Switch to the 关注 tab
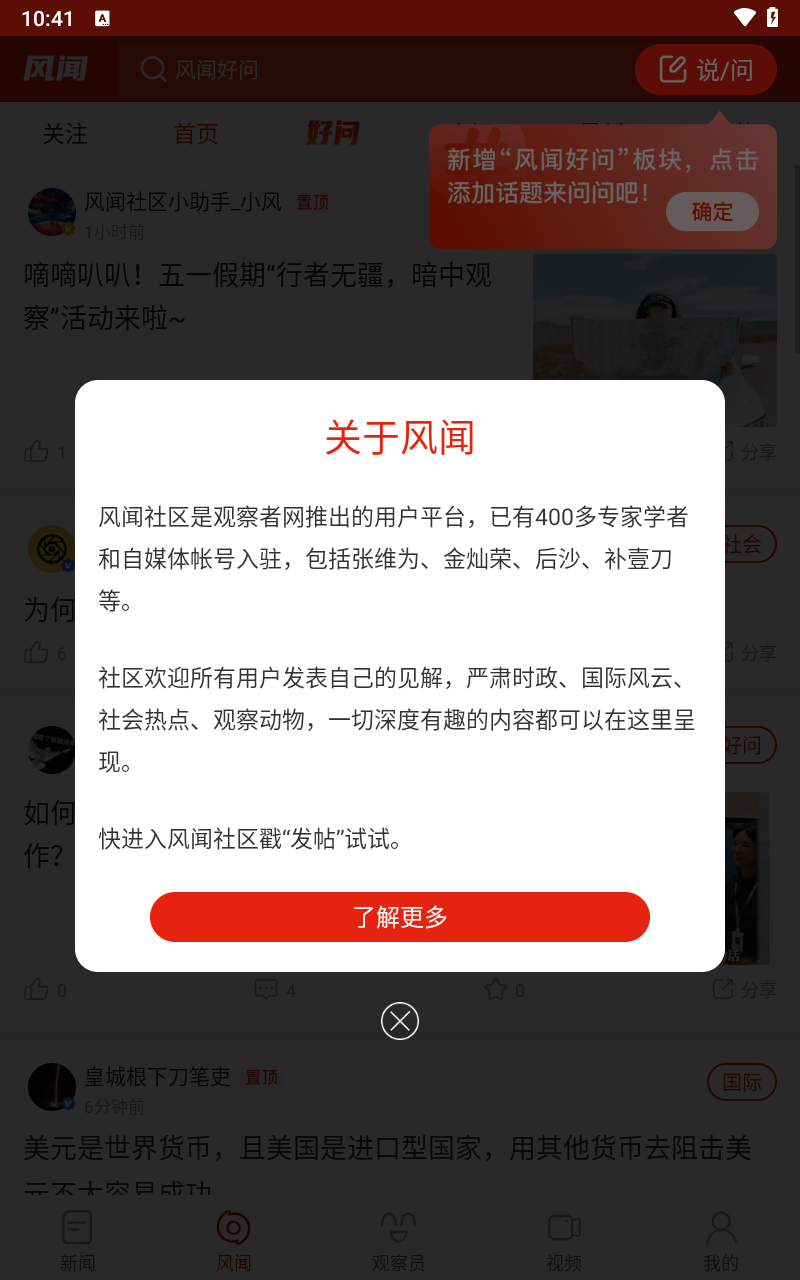800x1280 pixels. tap(66, 134)
